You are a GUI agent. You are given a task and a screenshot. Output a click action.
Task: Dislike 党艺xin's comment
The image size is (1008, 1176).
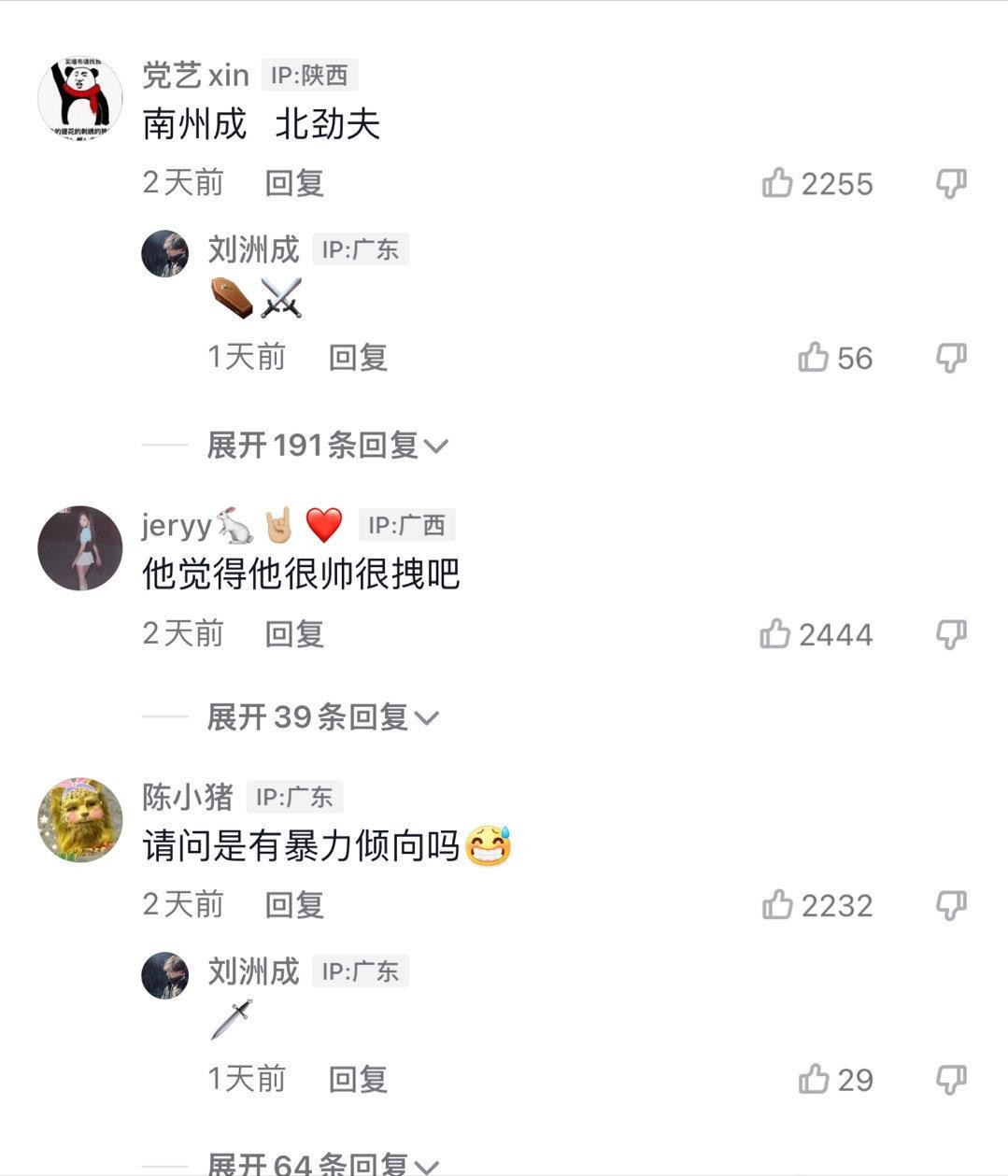coord(951,183)
